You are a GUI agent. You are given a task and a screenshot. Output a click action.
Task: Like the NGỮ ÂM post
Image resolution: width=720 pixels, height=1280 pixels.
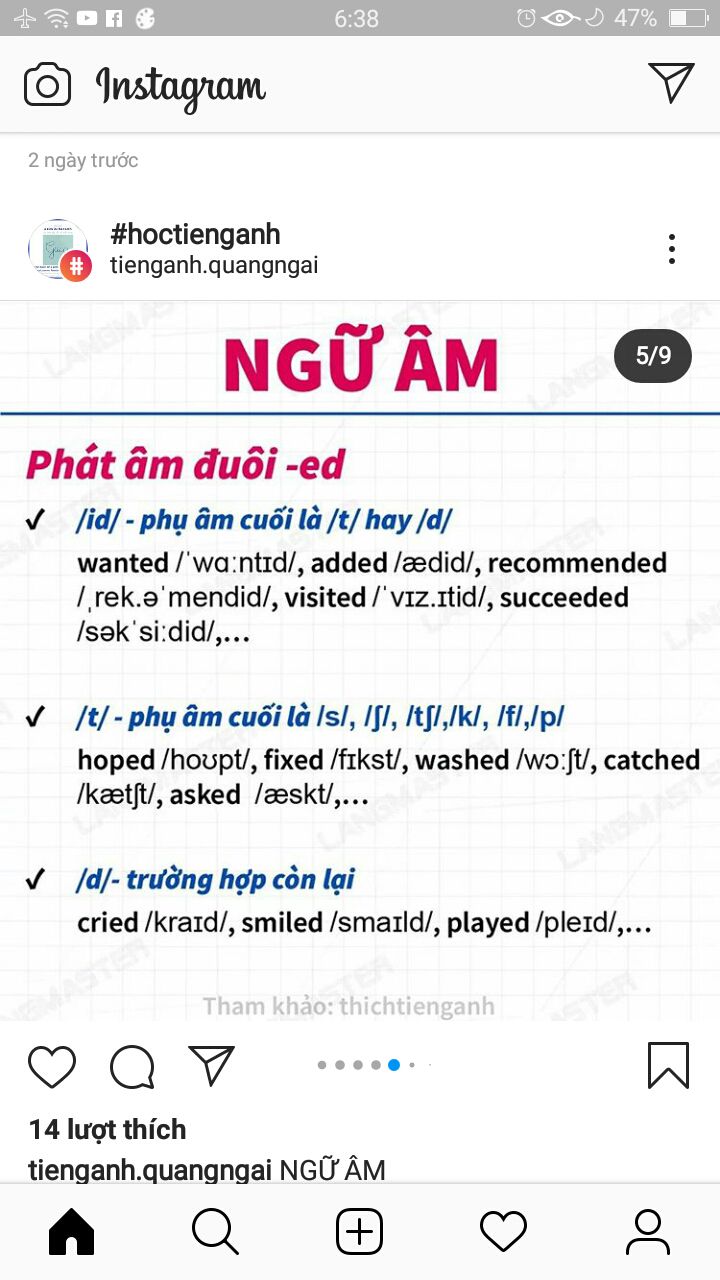[x=52, y=1066]
